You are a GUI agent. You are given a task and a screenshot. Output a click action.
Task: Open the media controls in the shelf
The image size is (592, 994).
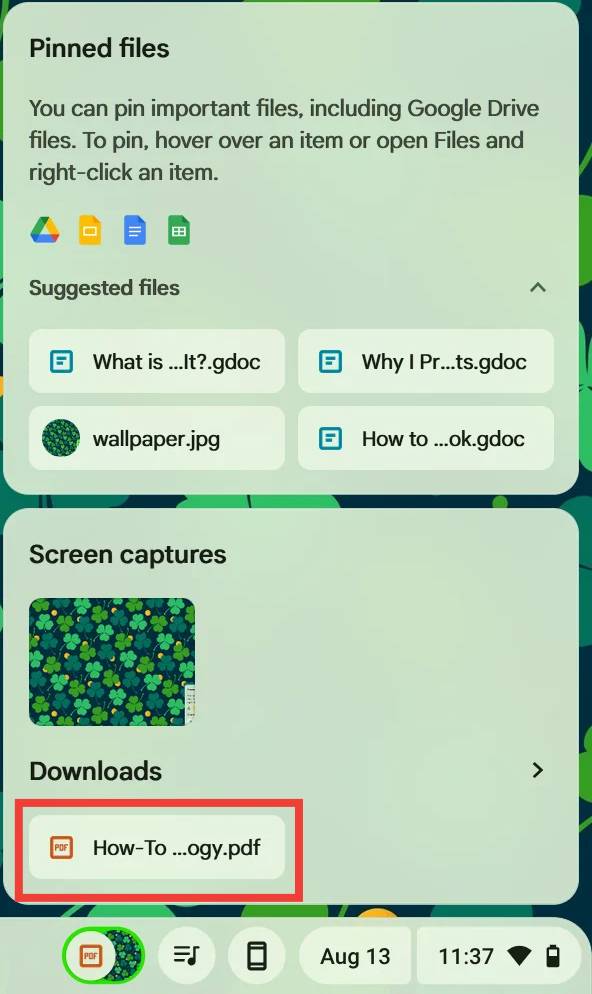click(x=186, y=955)
